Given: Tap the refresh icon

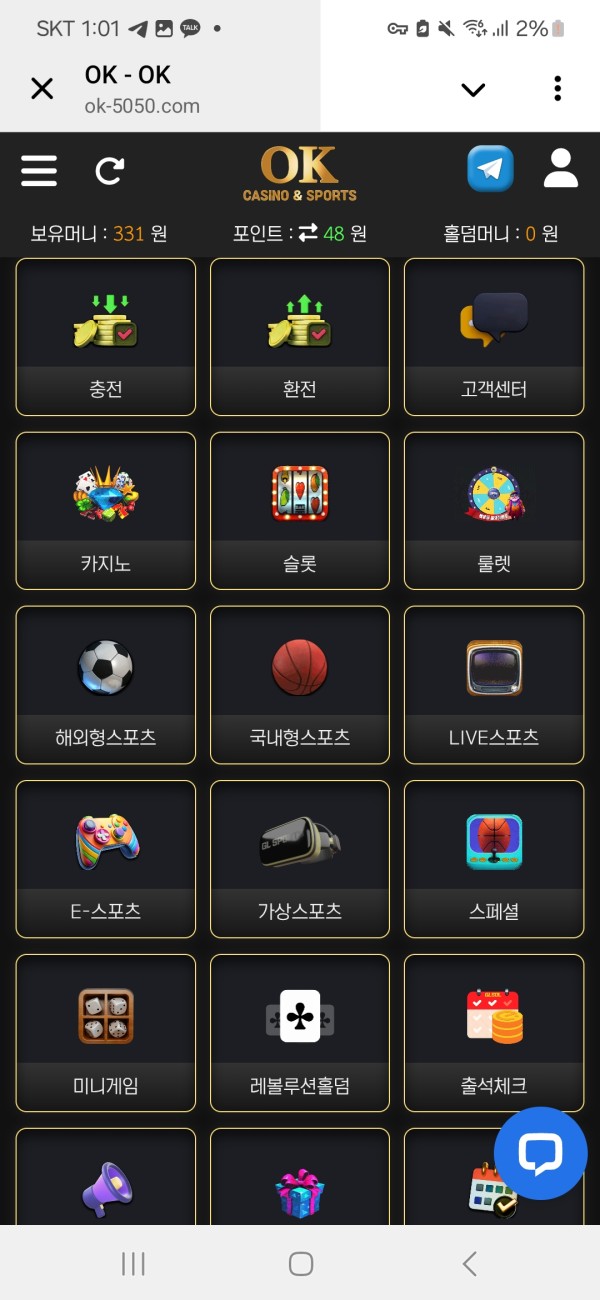Looking at the screenshot, I should click(108, 171).
